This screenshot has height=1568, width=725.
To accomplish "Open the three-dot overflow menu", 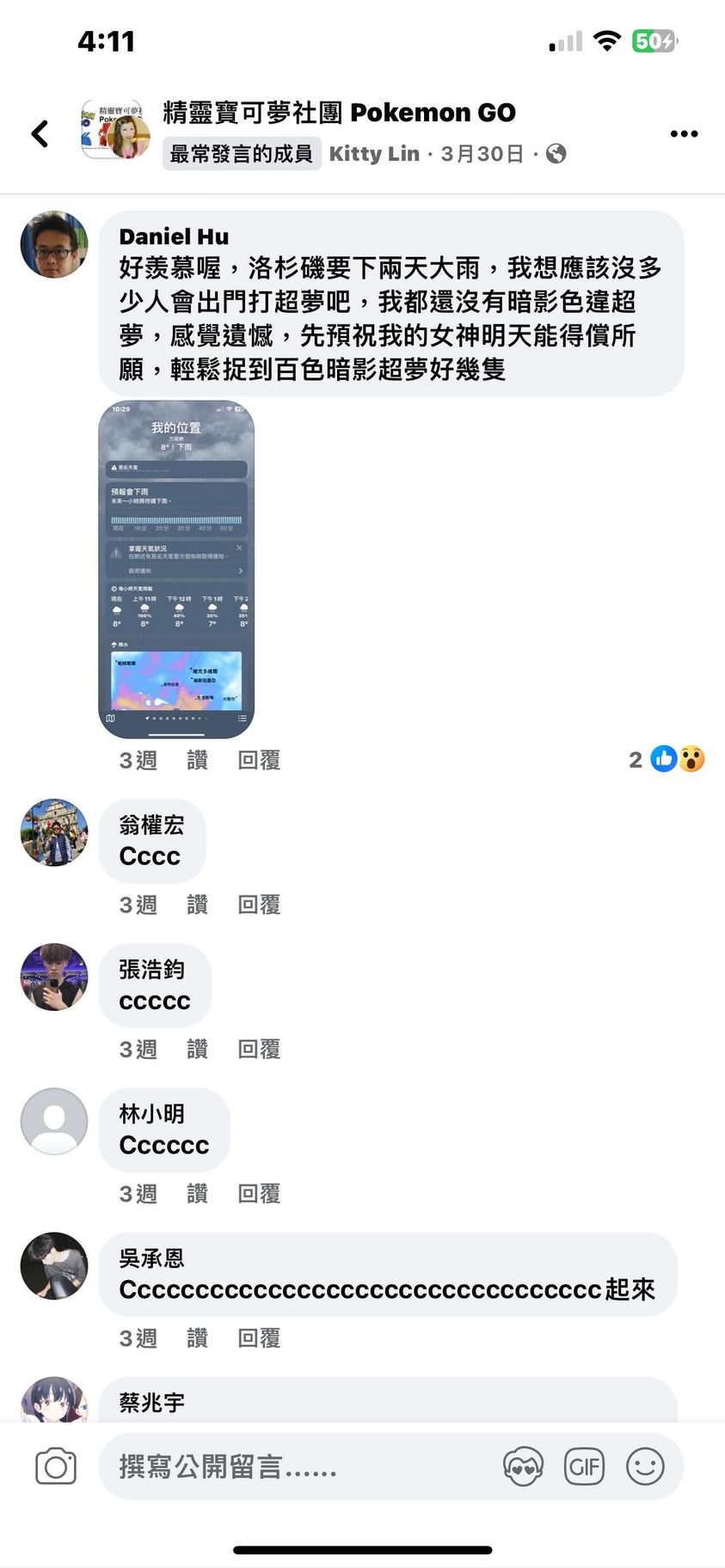I will [684, 133].
